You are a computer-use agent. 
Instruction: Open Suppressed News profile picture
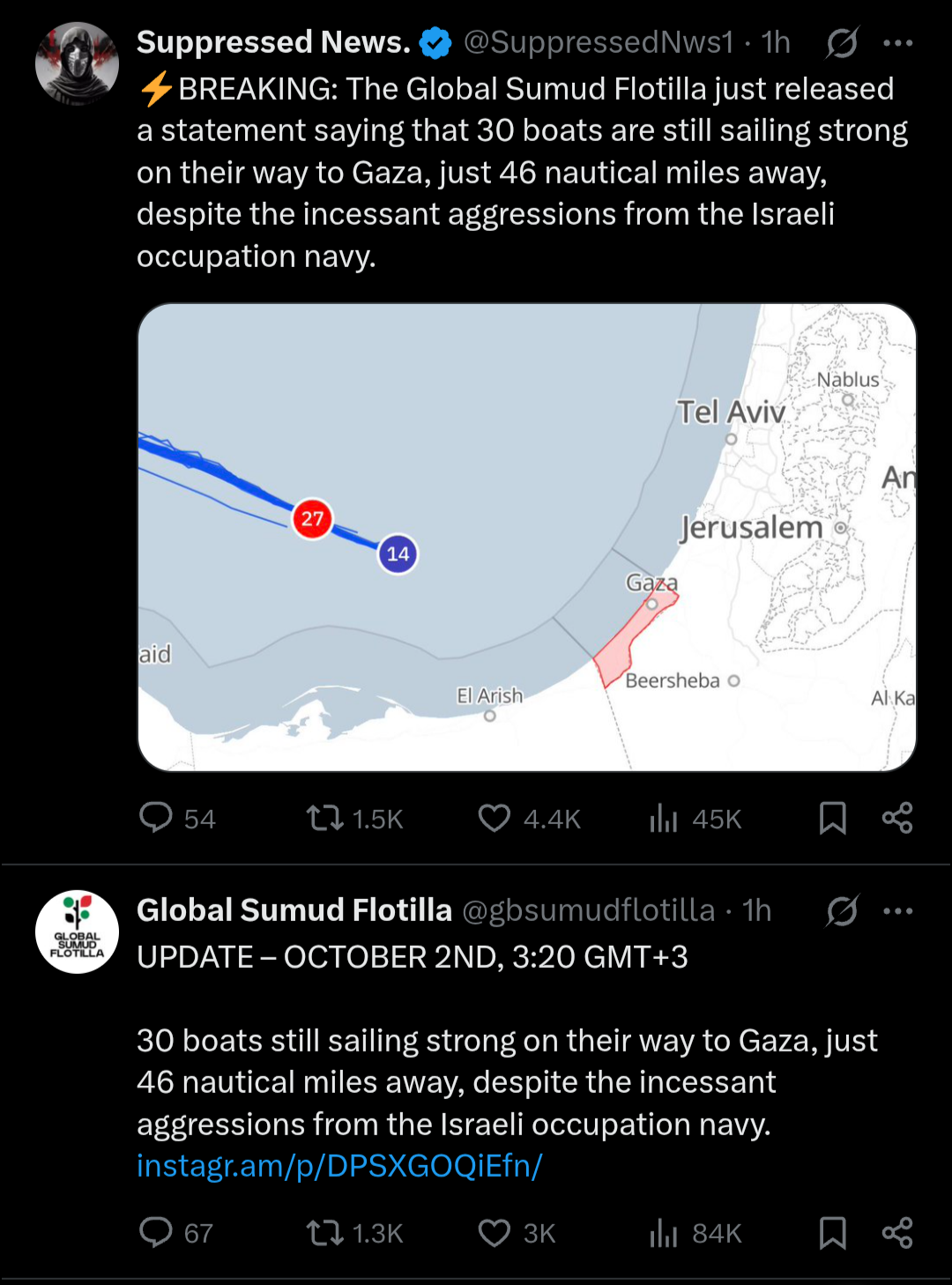tap(77, 63)
